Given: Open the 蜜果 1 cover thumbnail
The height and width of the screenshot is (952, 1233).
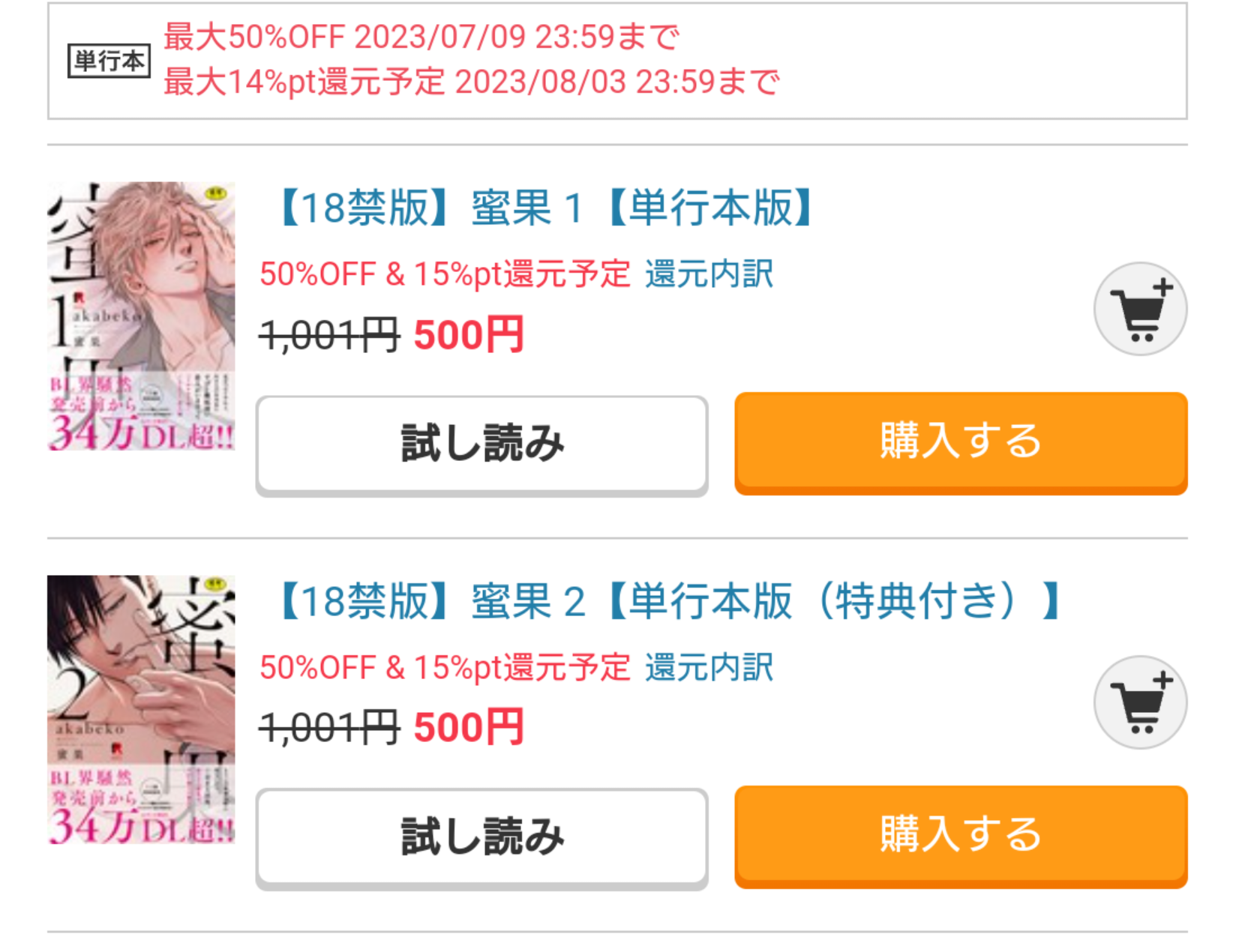Looking at the screenshot, I should [x=141, y=316].
